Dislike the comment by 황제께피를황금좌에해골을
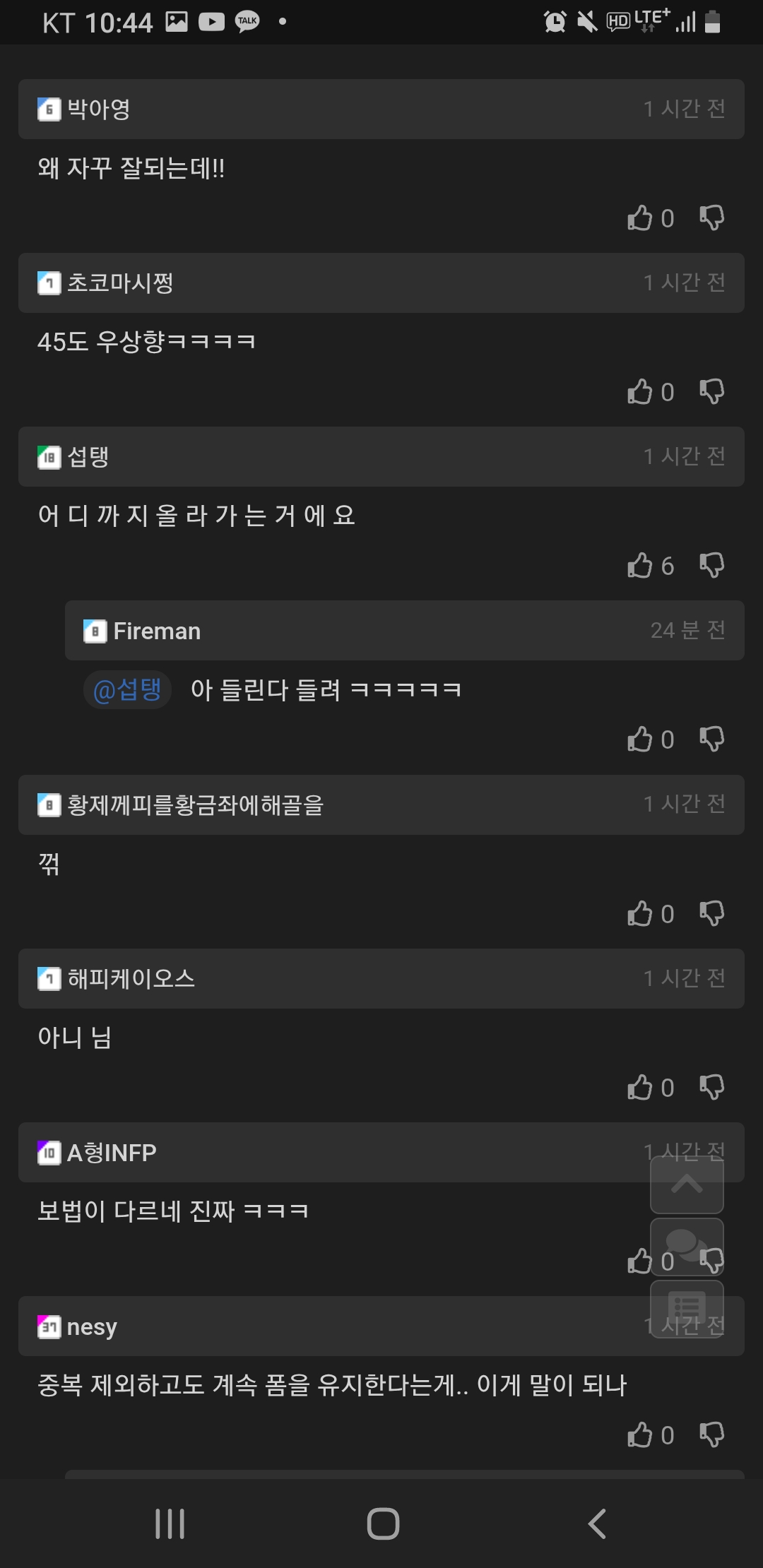Viewport: 763px width, 1568px height. (711, 913)
